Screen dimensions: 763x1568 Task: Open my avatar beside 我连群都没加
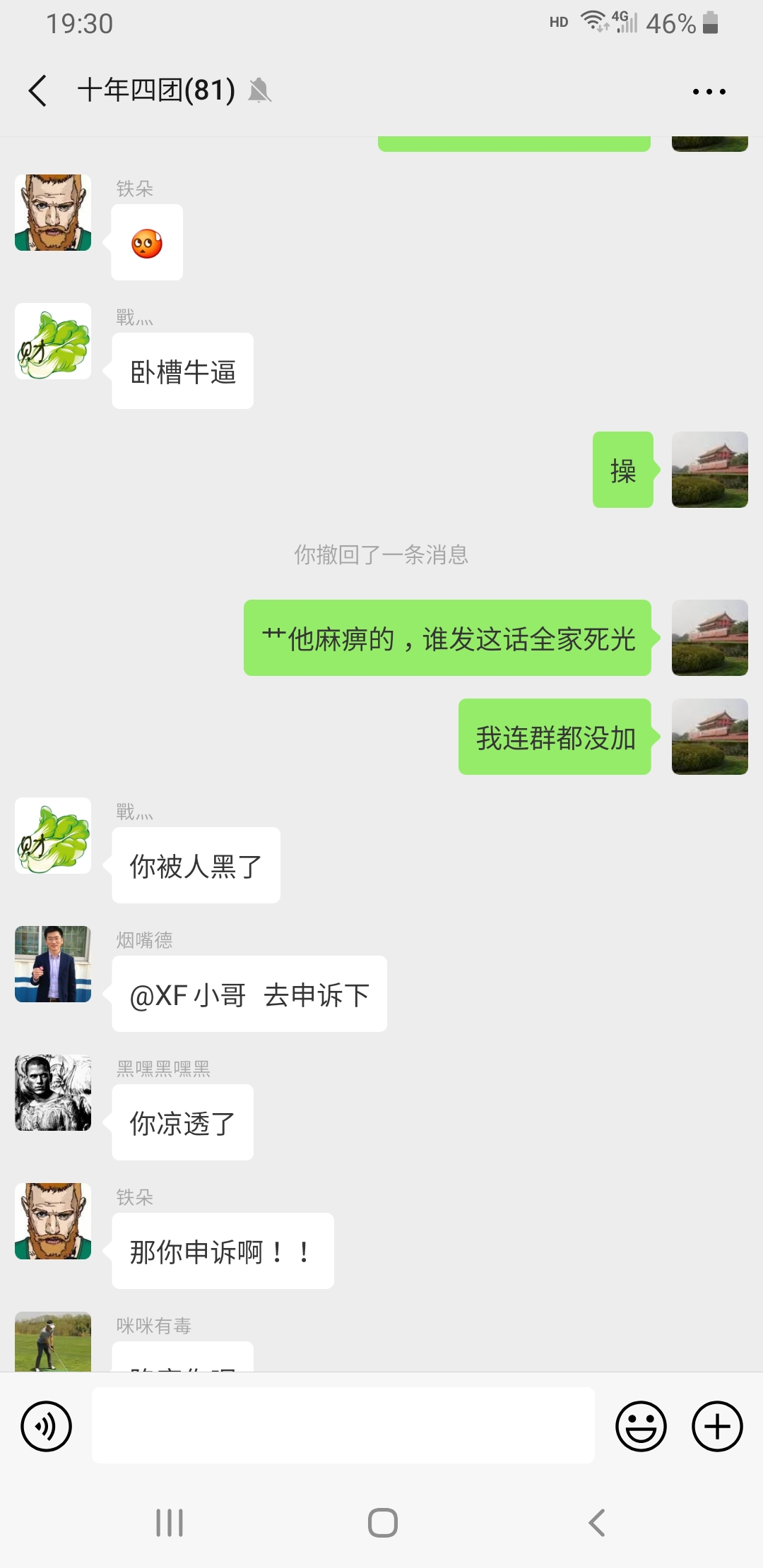(709, 737)
